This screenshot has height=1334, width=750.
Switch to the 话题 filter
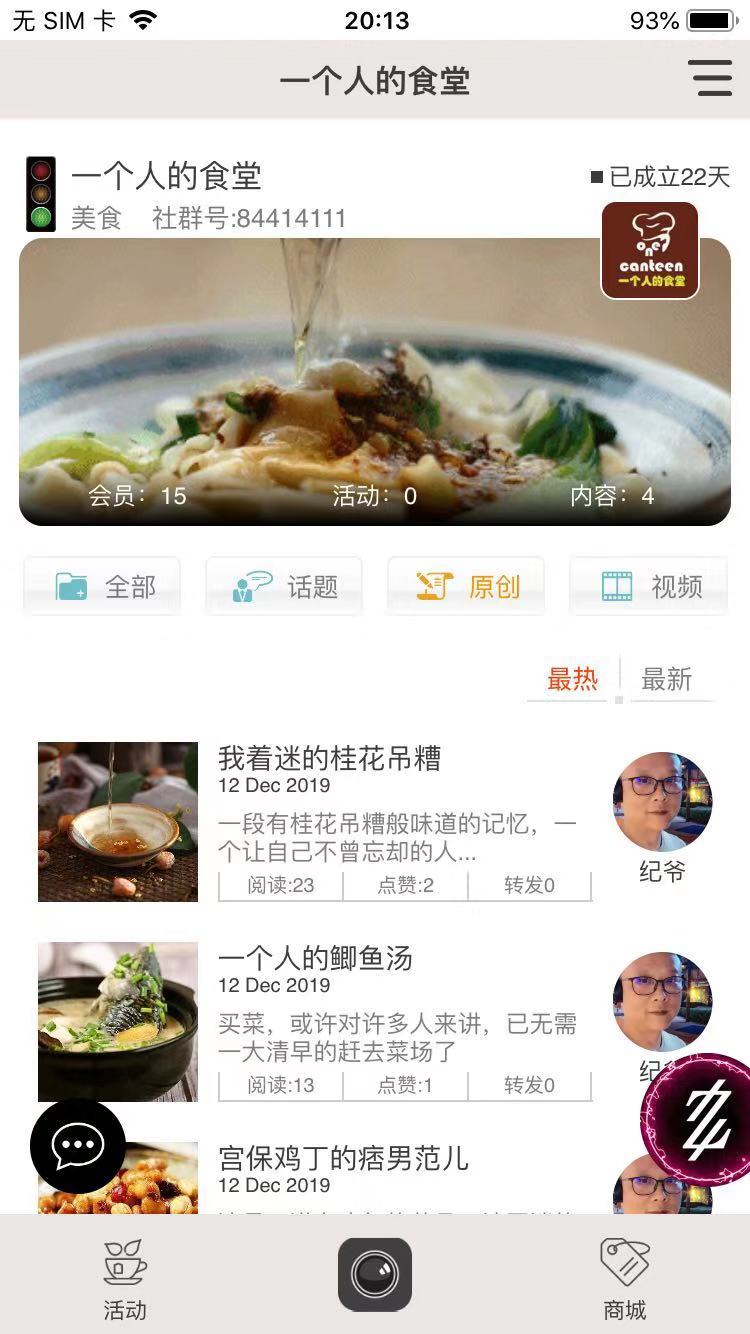(x=284, y=586)
